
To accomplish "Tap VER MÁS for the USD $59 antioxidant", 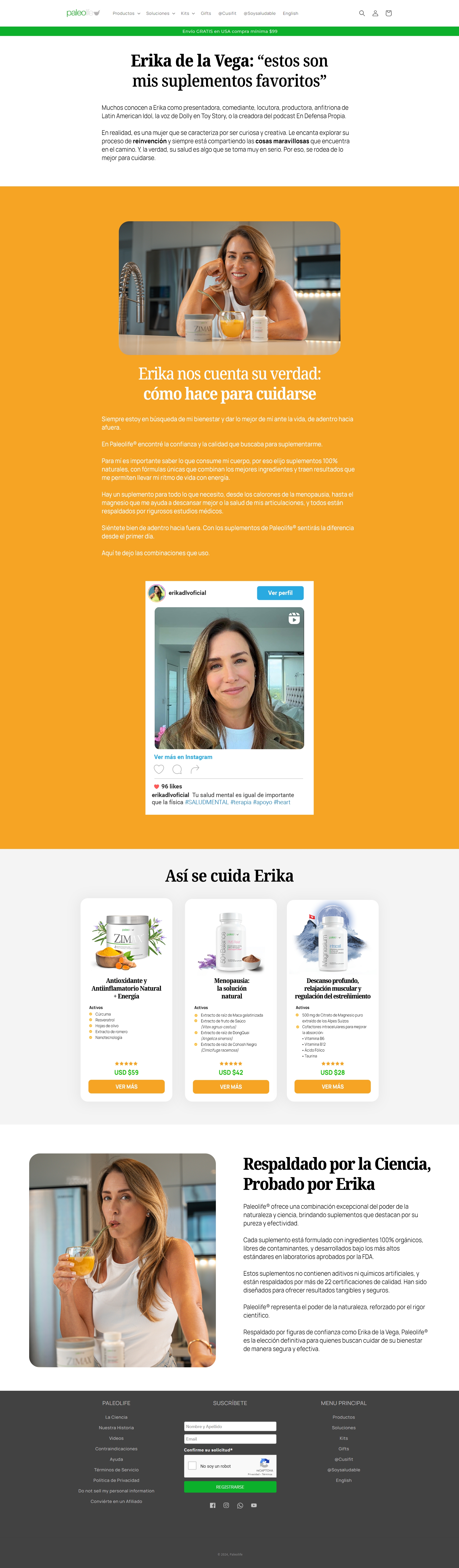I will [126, 1086].
